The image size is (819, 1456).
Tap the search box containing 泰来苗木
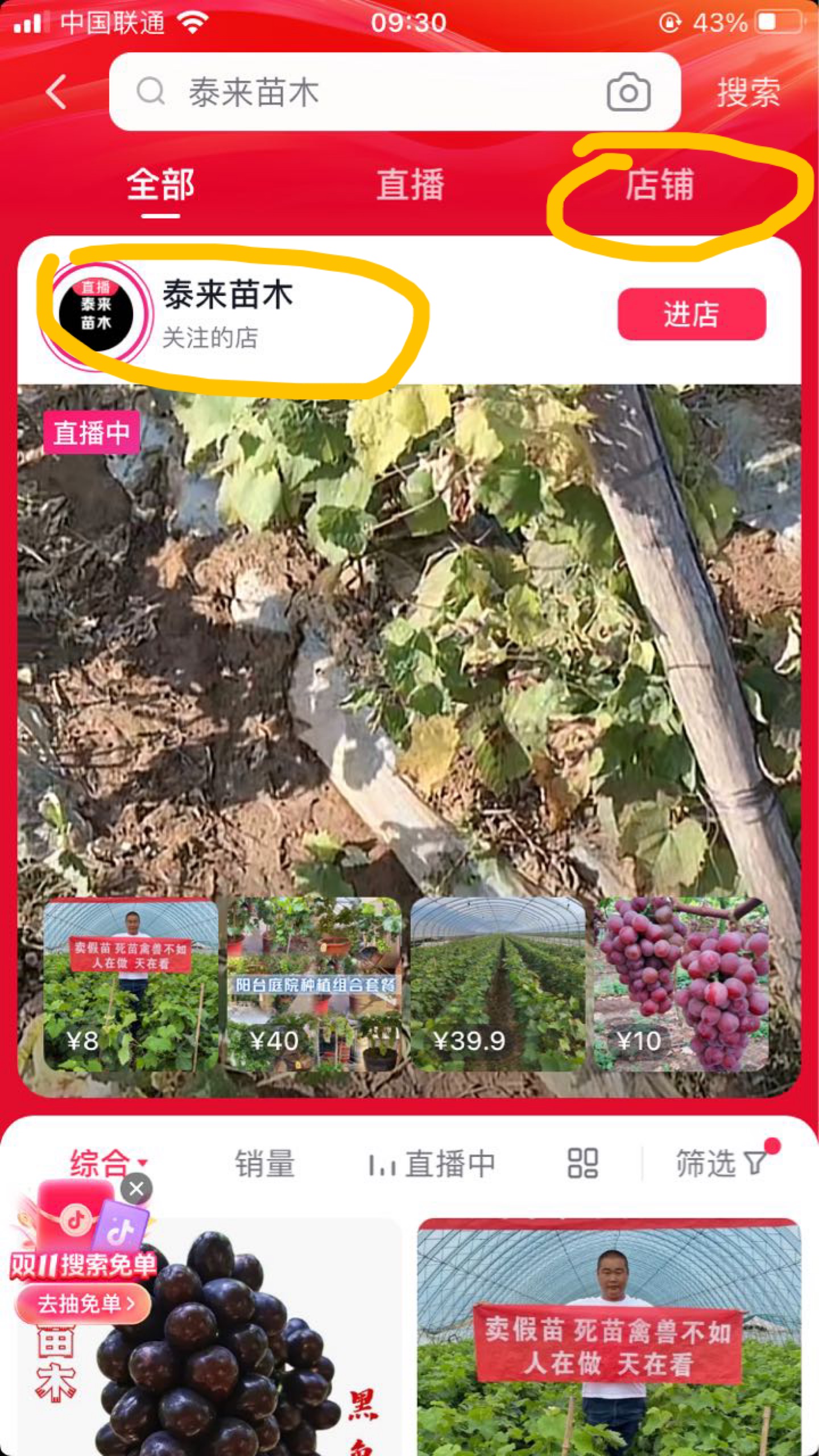[x=395, y=92]
